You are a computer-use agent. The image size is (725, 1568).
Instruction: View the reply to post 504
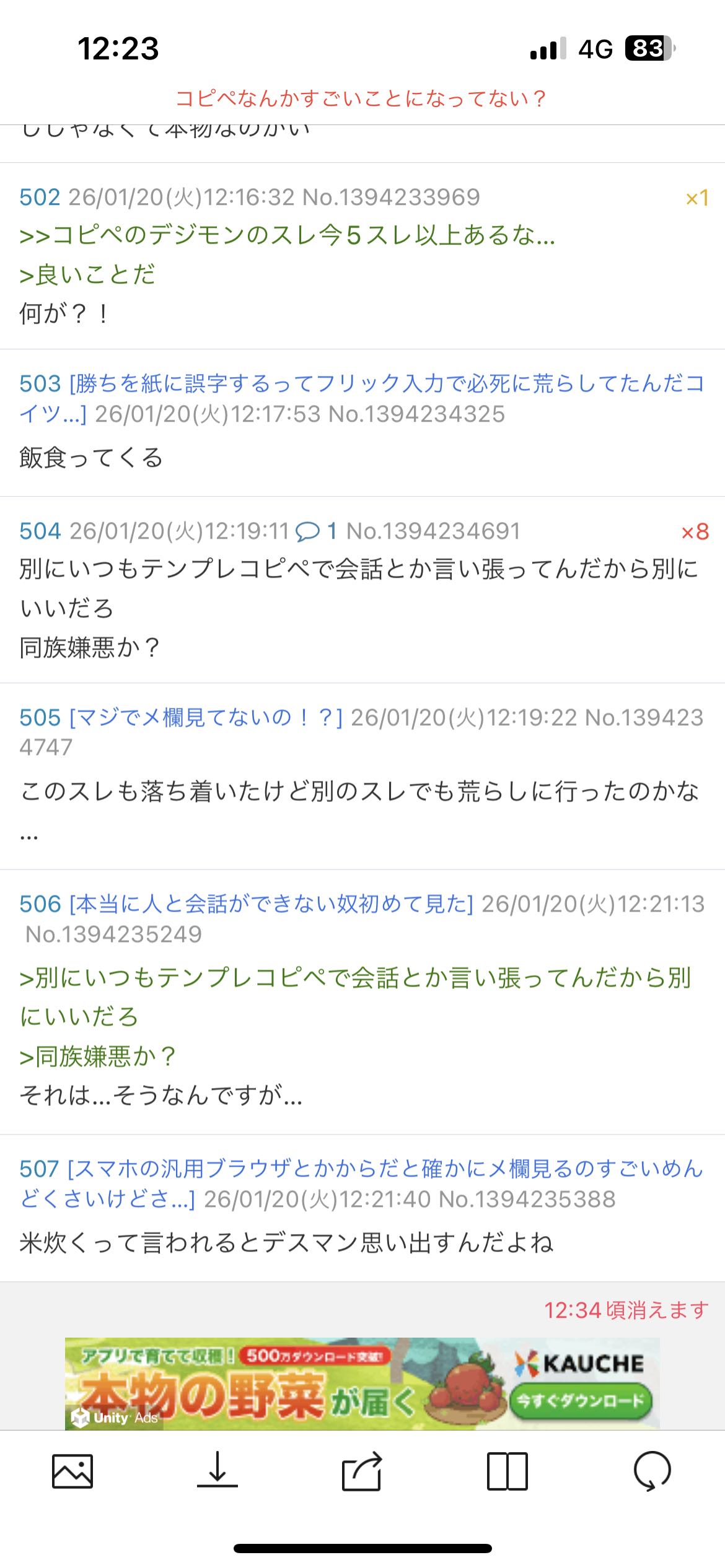pyautogui.click(x=316, y=531)
